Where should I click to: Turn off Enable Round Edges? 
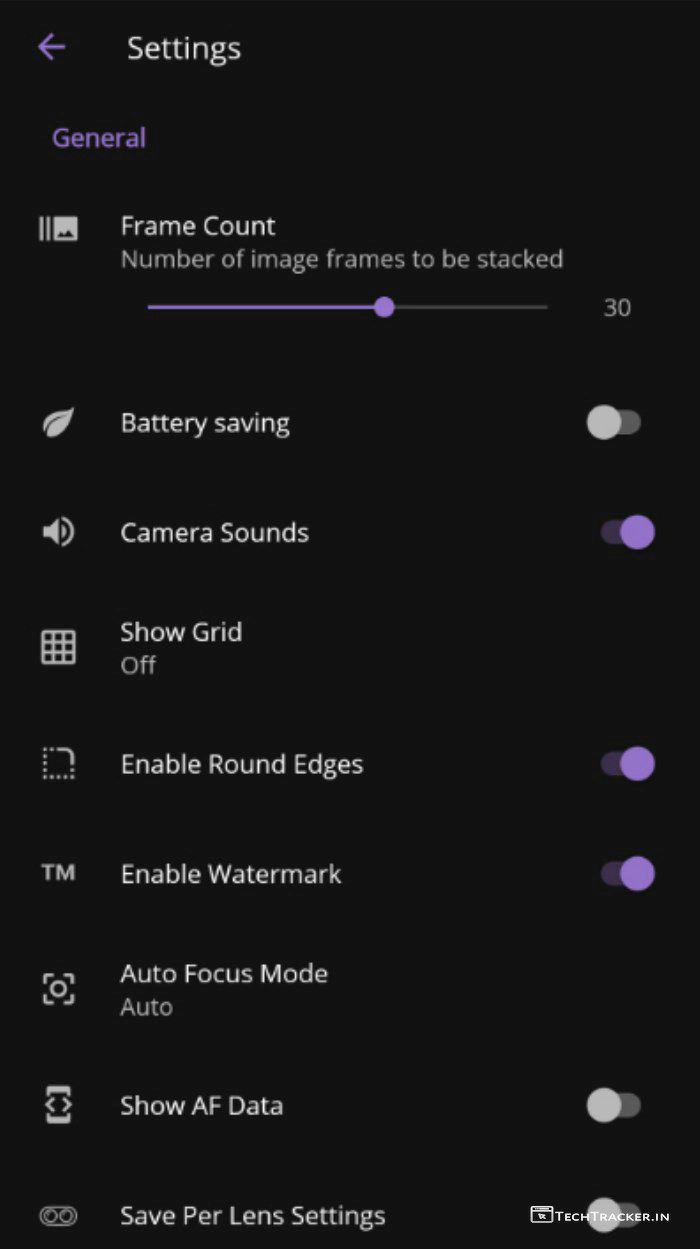coord(627,764)
